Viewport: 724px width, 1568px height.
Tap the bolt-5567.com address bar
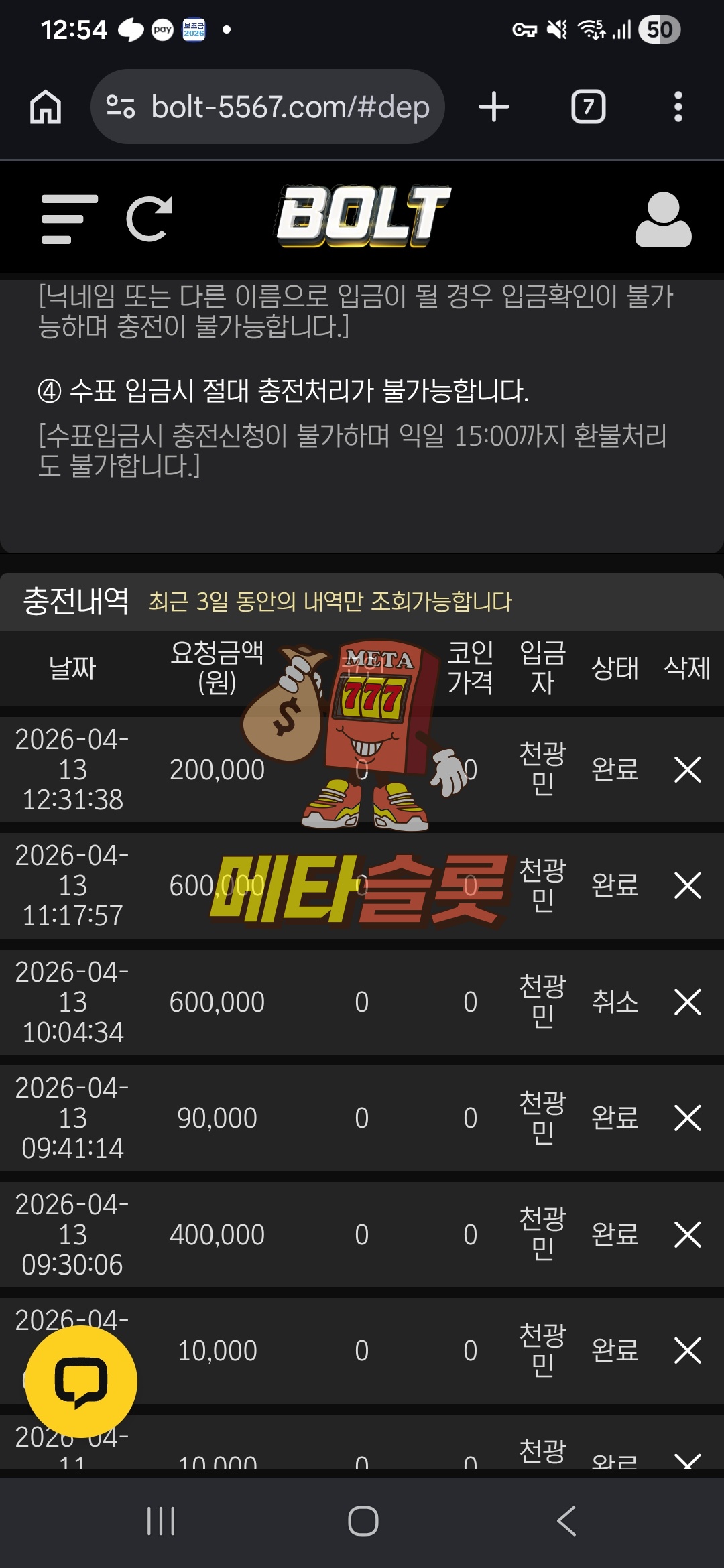(268, 107)
